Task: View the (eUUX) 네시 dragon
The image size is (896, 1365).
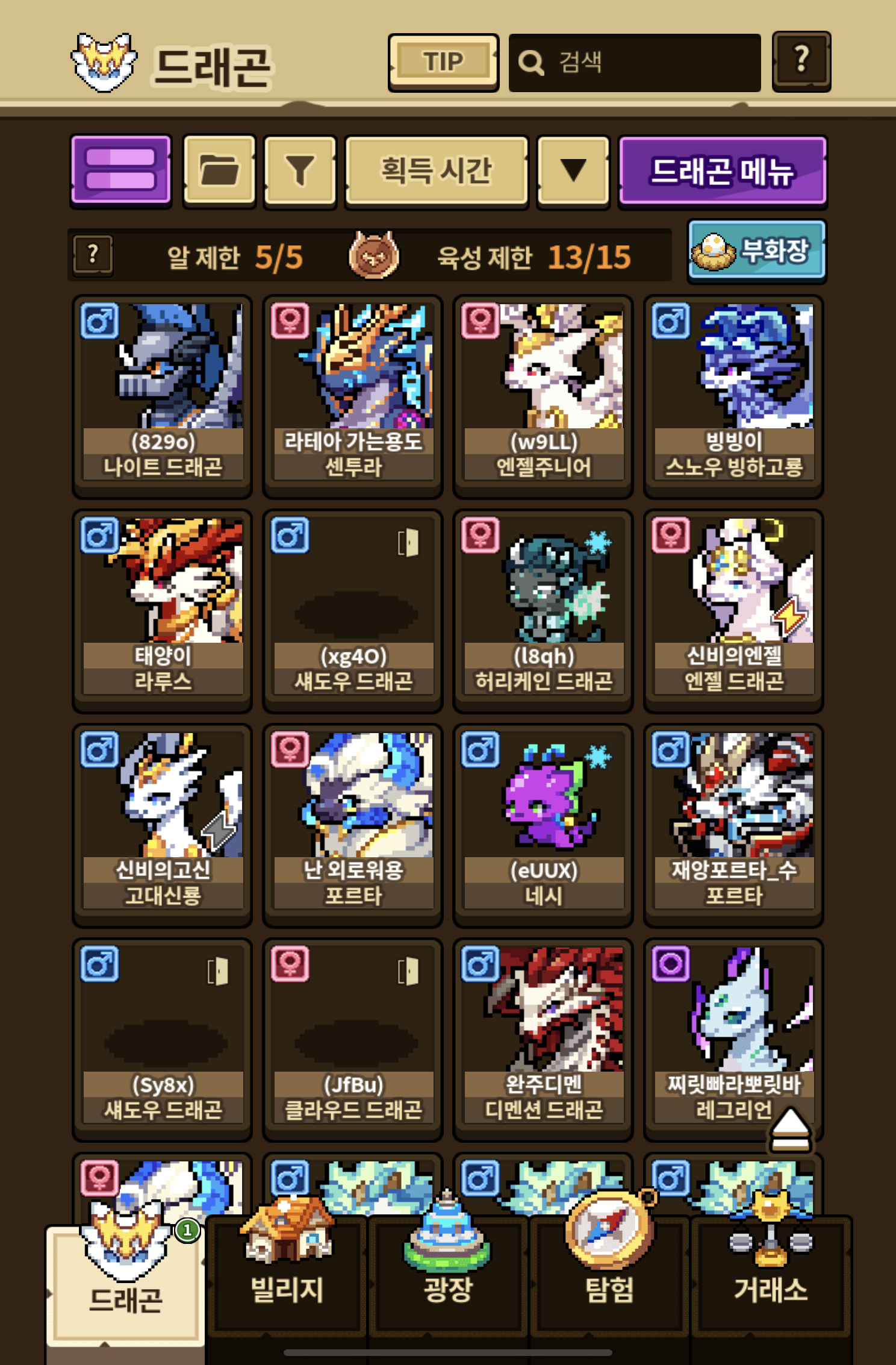Action: (x=543, y=823)
